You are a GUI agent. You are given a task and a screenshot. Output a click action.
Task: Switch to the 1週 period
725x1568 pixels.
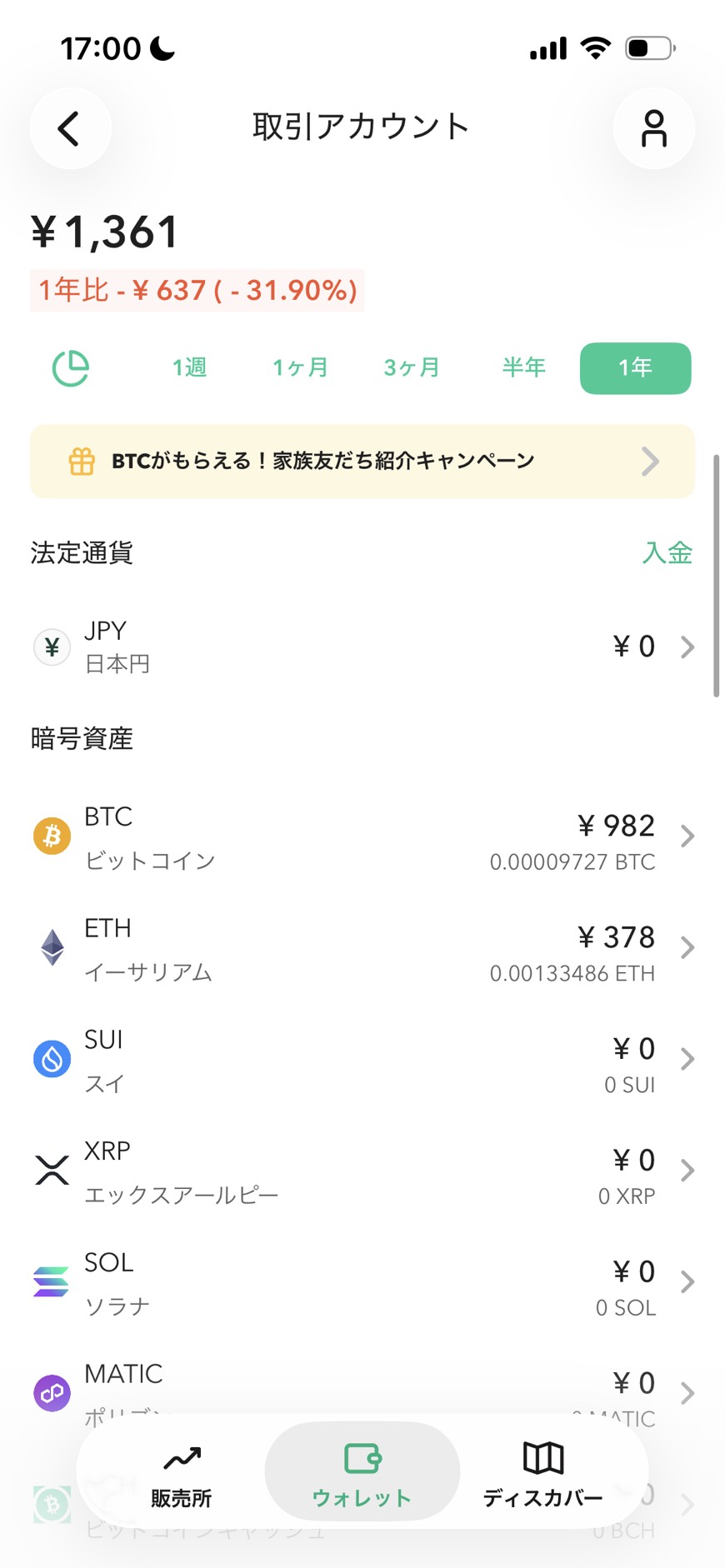click(190, 367)
